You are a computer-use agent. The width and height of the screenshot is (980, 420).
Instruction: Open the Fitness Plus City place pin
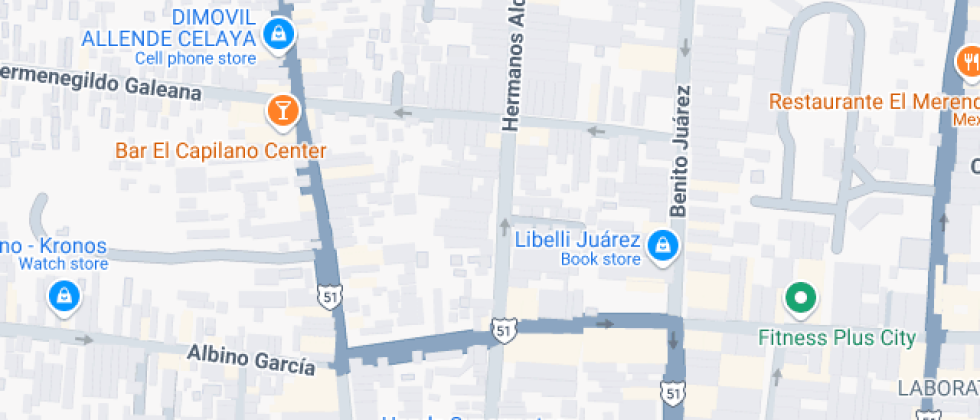click(800, 297)
